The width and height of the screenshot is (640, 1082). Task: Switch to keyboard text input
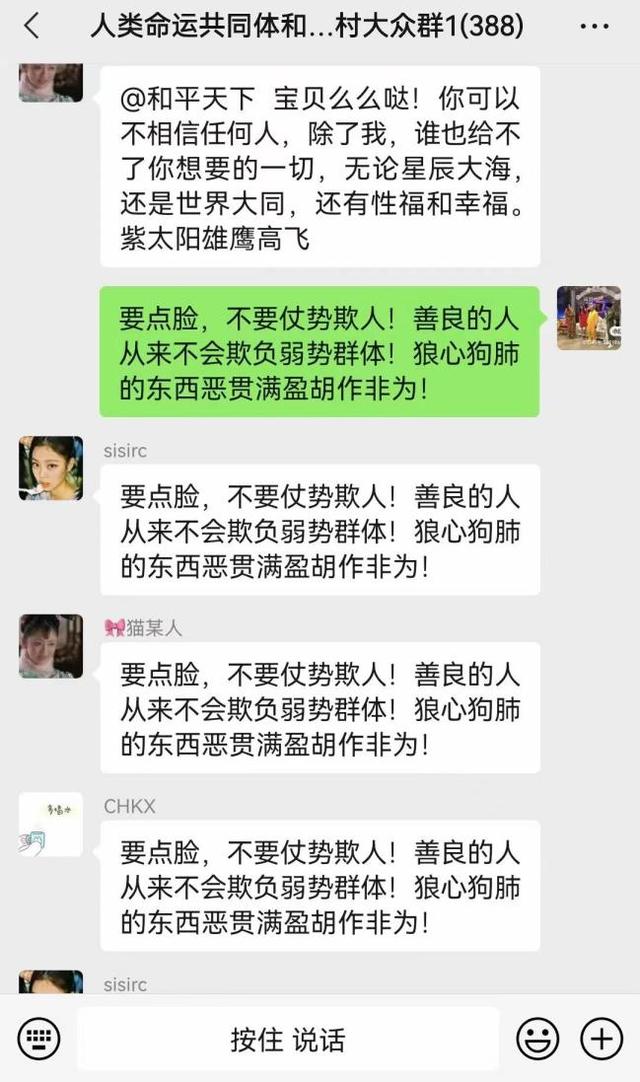pos(39,1039)
